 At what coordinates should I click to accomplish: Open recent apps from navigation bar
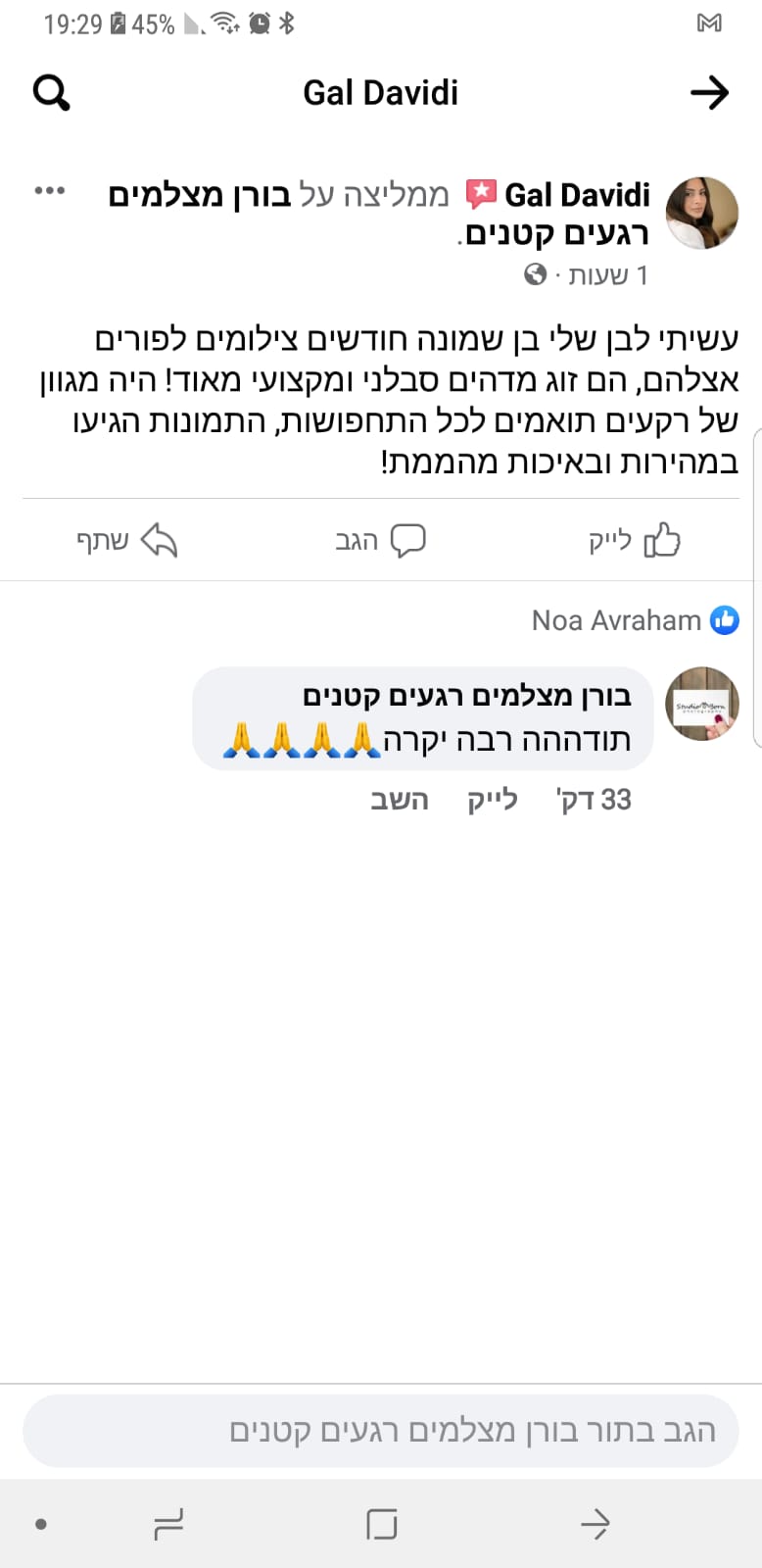click(x=168, y=1524)
